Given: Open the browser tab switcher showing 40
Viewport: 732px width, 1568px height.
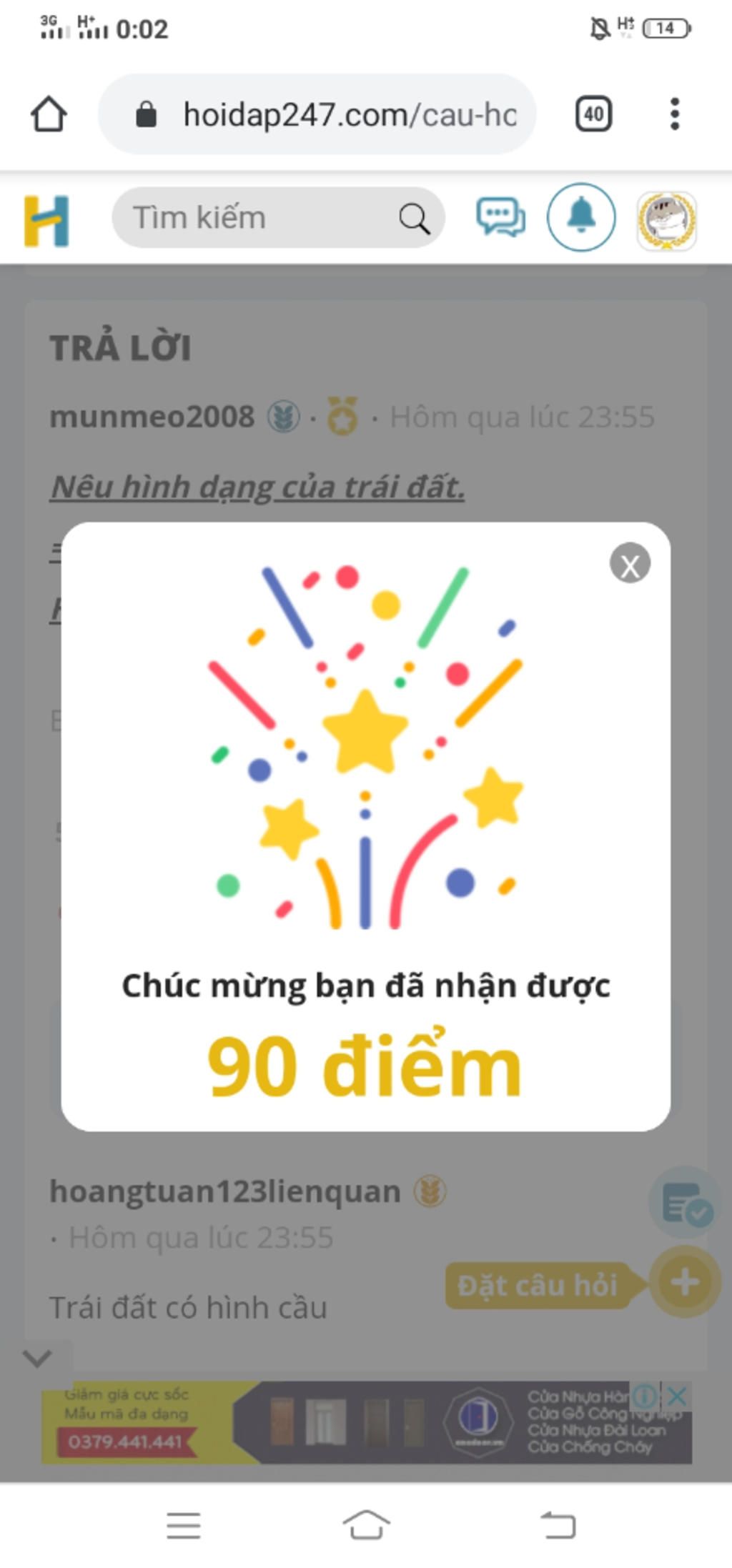Looking at the screenshot, I should 593,114.
